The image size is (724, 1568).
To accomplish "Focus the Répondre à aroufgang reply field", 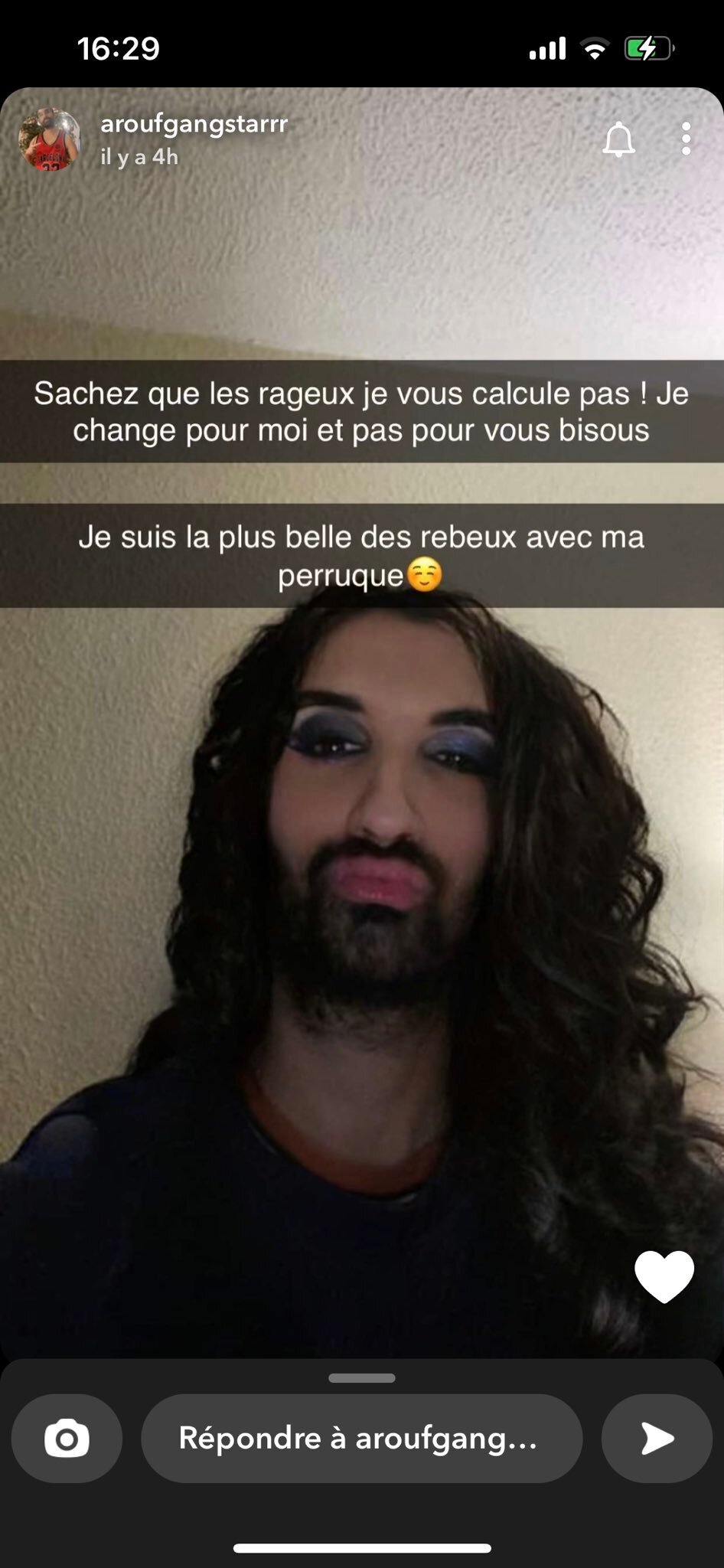I will point(361,1438).
